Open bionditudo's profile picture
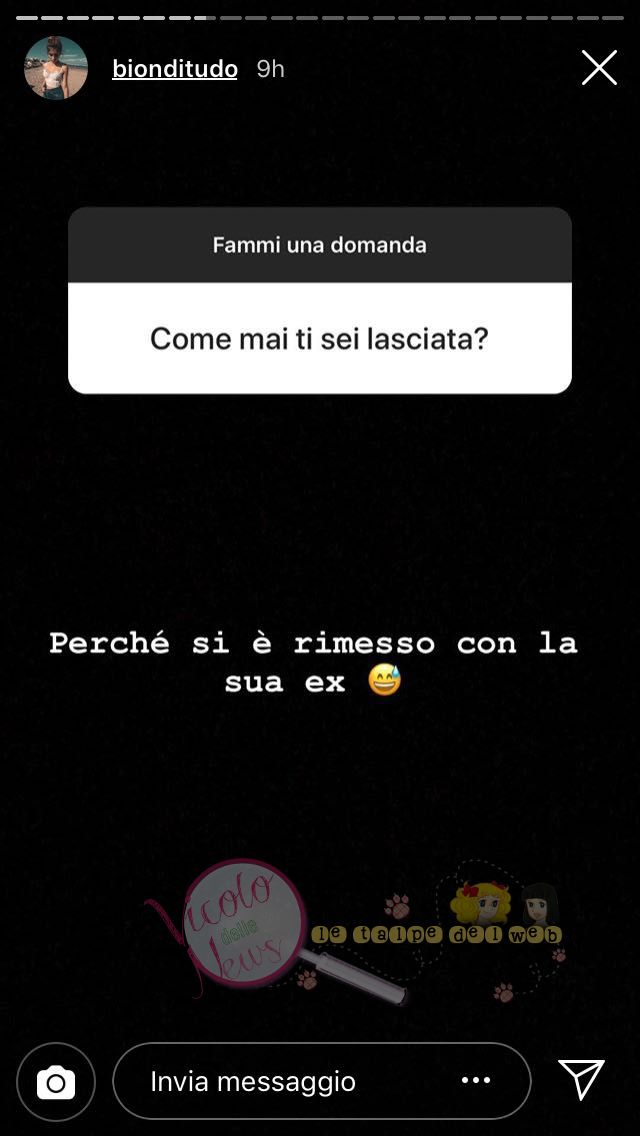 coord(56,68)
